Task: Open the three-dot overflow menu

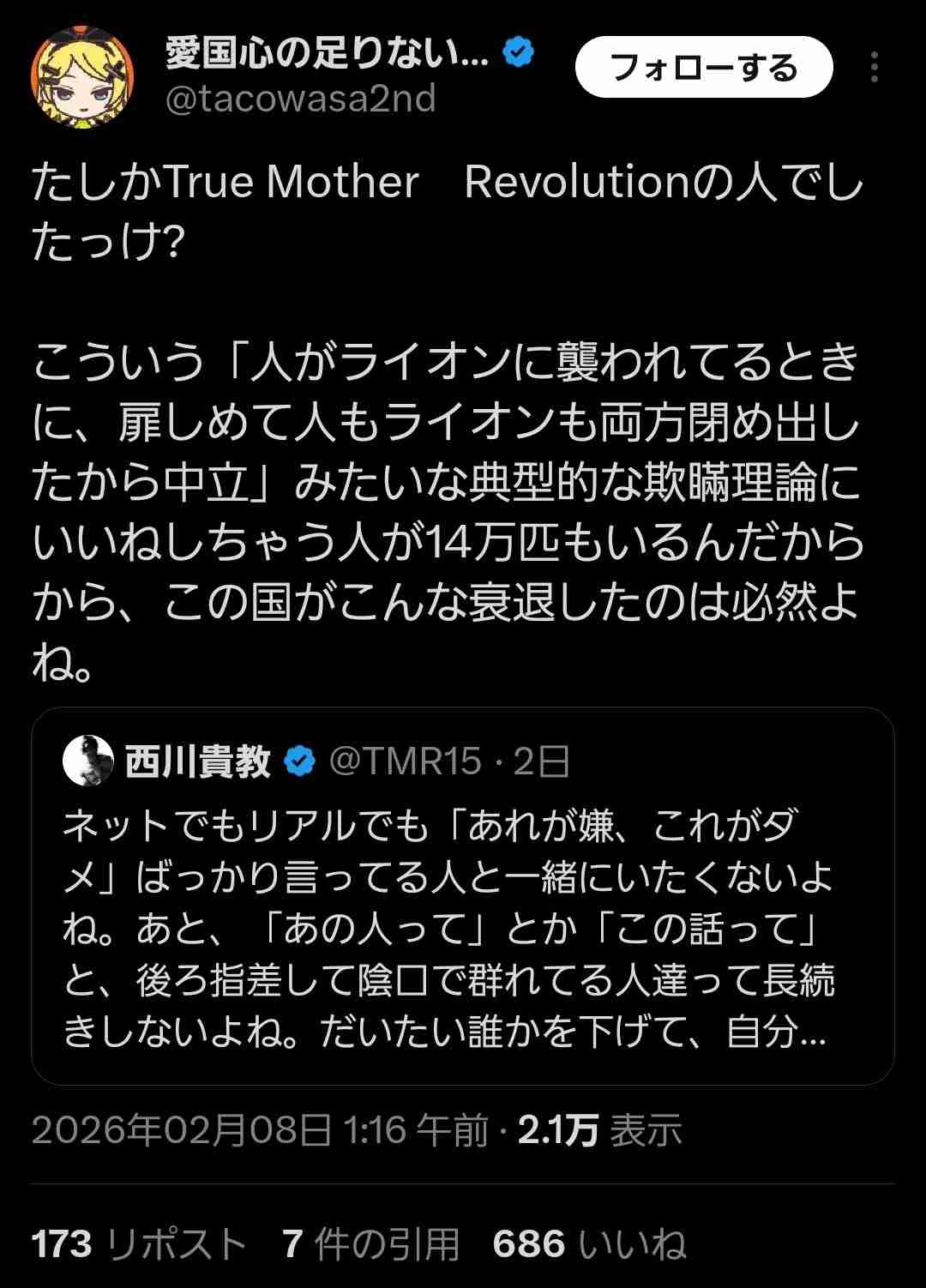Action: pos(874,67)
